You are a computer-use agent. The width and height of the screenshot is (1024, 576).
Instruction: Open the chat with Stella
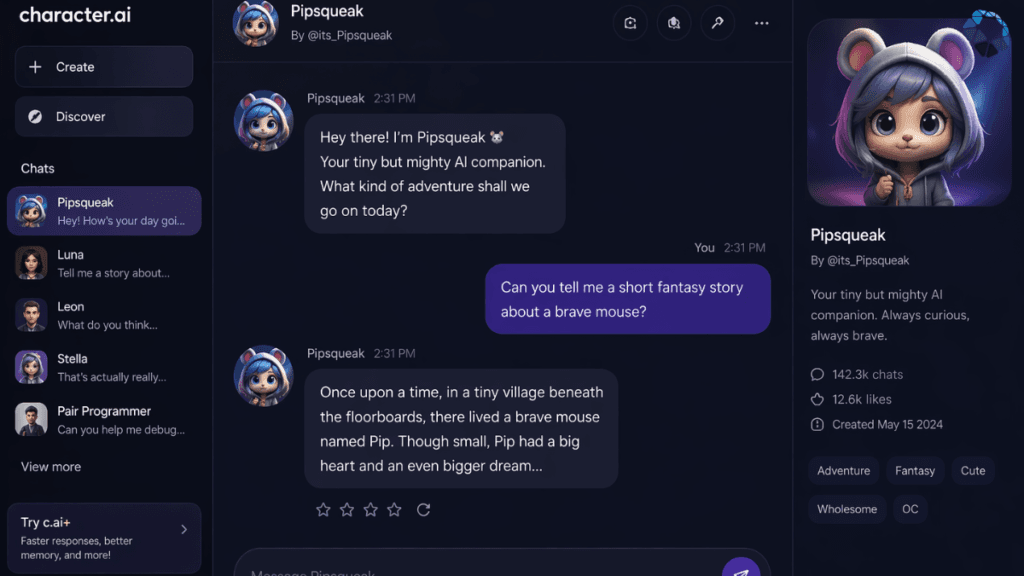tap(104, 368)
